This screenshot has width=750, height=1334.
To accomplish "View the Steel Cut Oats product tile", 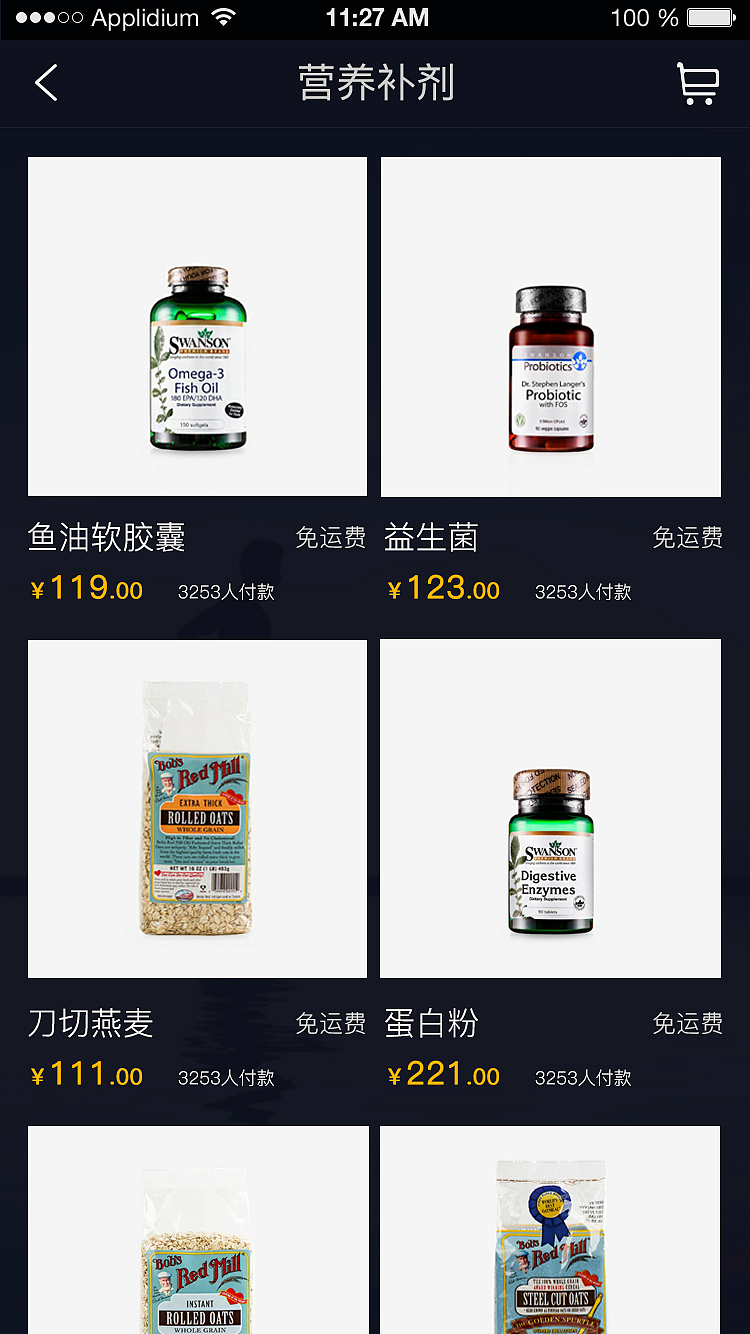I will pyautogui.click(x=550, y=1230).
